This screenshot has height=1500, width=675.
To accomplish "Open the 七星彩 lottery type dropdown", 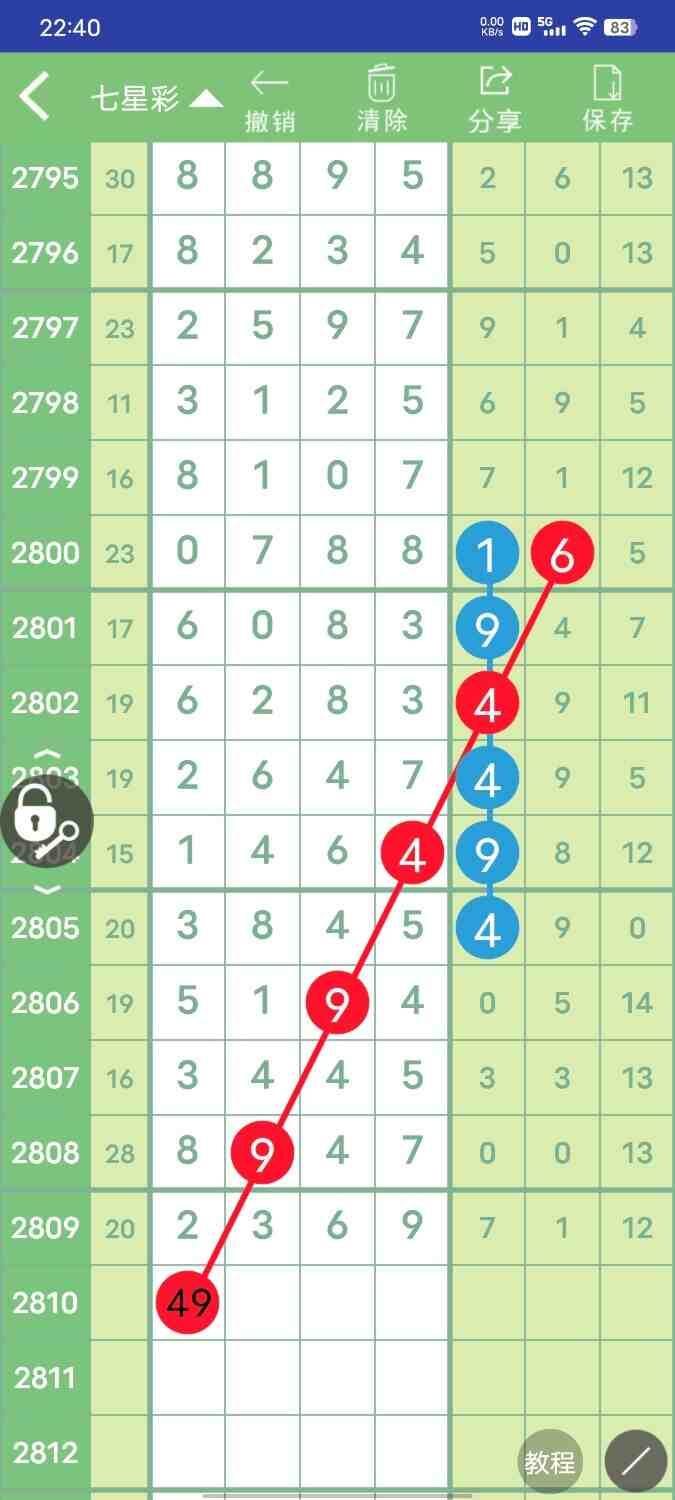I will point(156,98).
